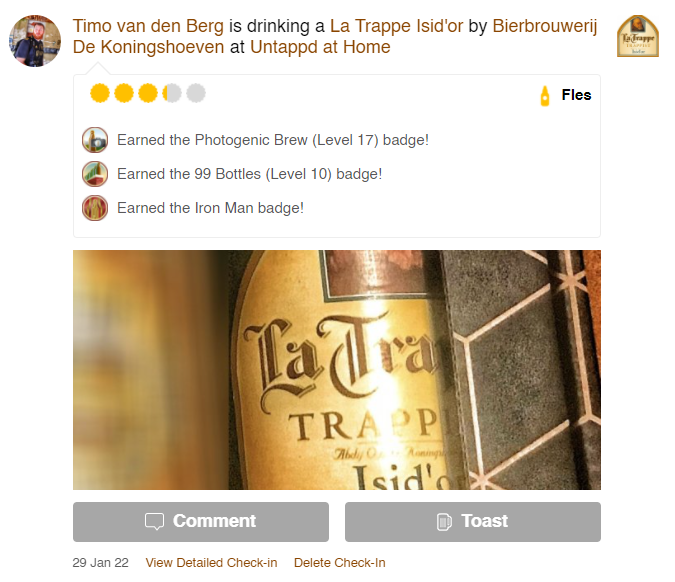Open the 99 Bottles (Level 10) badge
This screenshot has height=582, width=675.
point(95,174)
